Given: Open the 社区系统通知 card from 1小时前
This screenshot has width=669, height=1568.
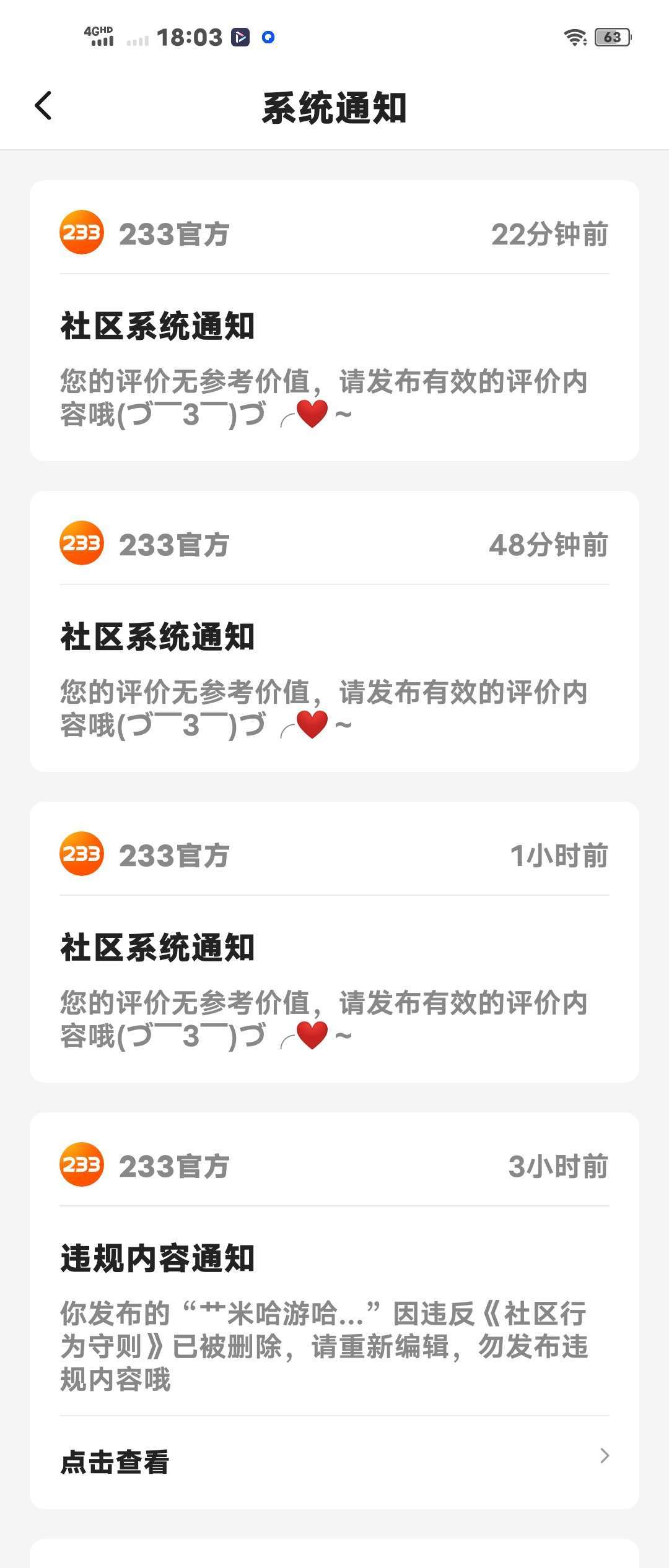Looking at the screenshot, I should 334,987.
